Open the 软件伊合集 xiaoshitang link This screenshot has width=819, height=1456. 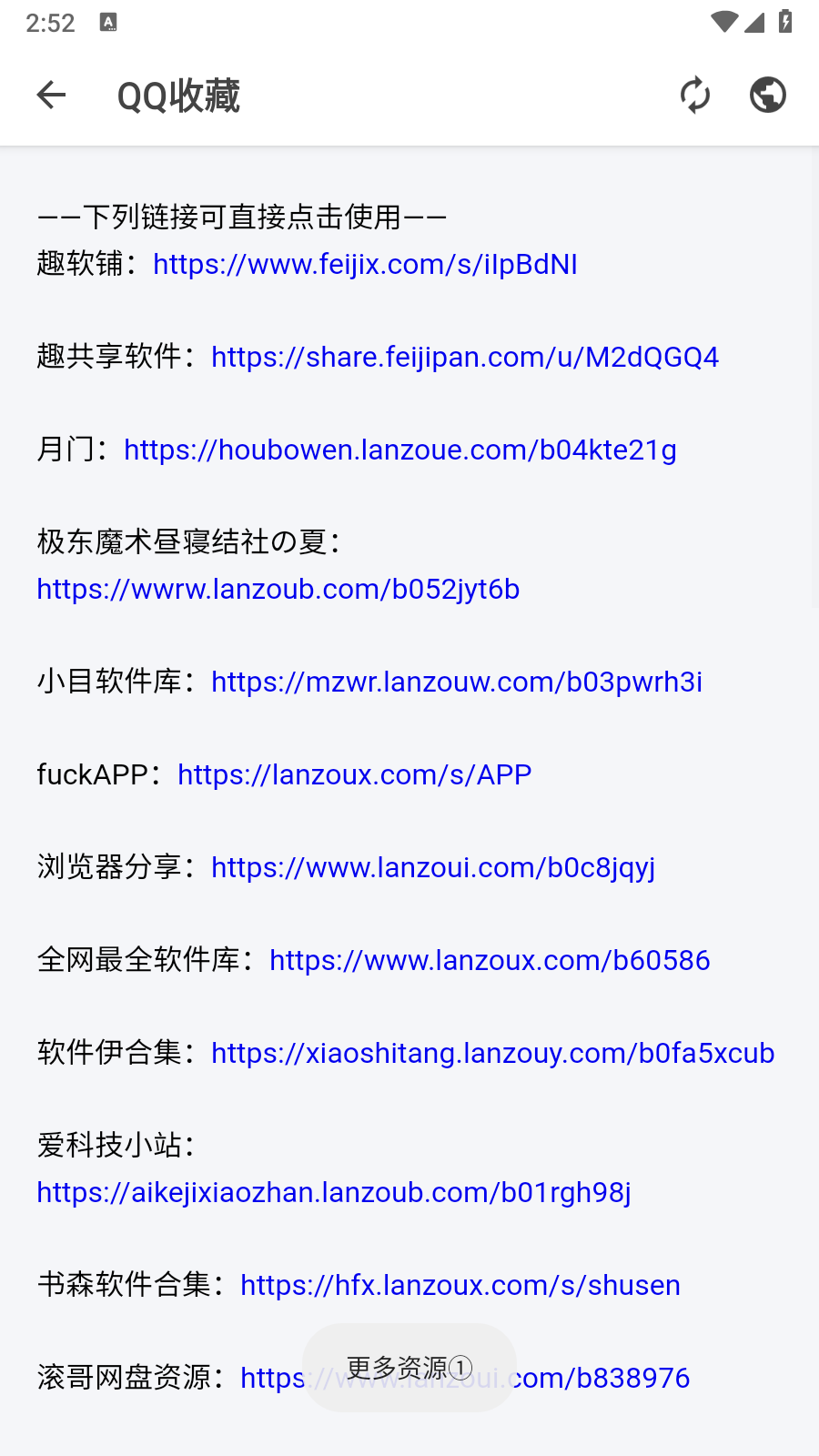pyautogui.click(x=492, y=1053)
